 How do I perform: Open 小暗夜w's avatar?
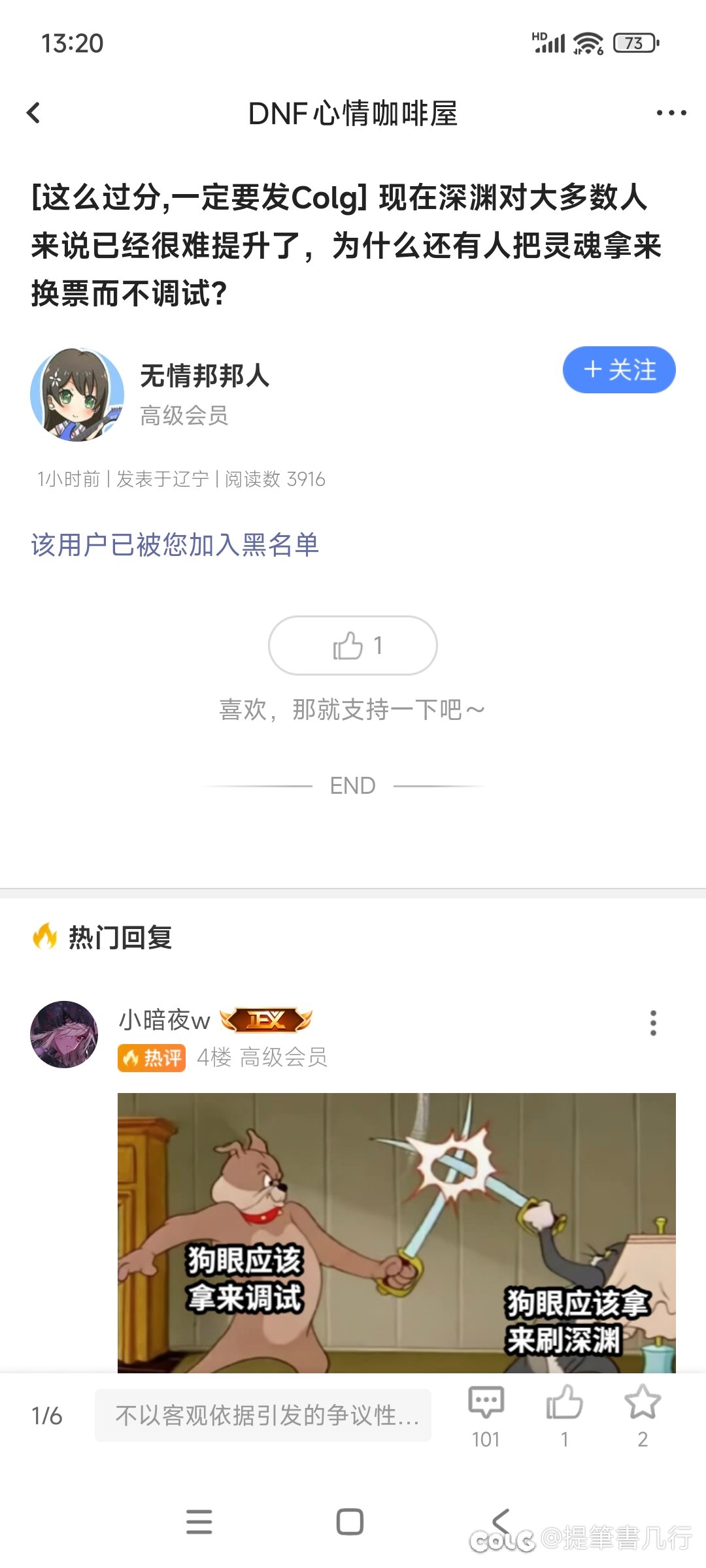coord(64,1035)
